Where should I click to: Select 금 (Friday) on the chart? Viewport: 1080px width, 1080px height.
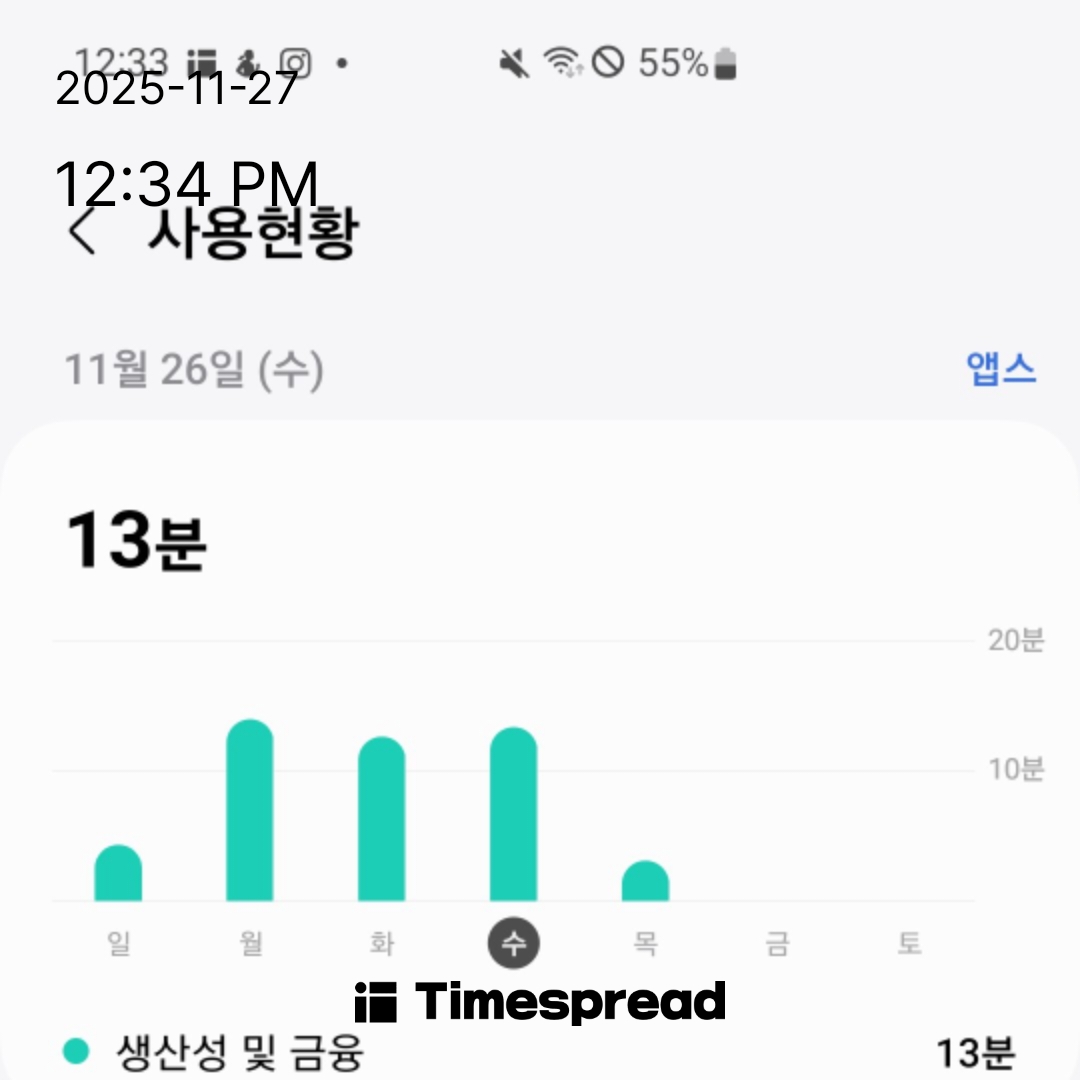coord(777,943)
